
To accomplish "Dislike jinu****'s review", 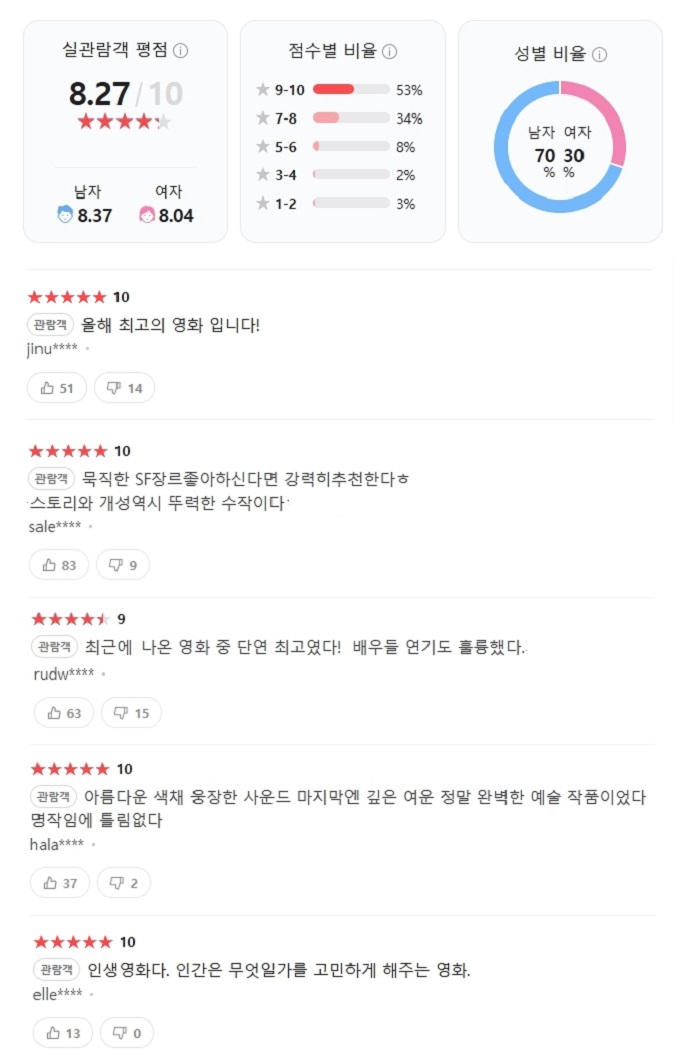I will tap(125, 388).
